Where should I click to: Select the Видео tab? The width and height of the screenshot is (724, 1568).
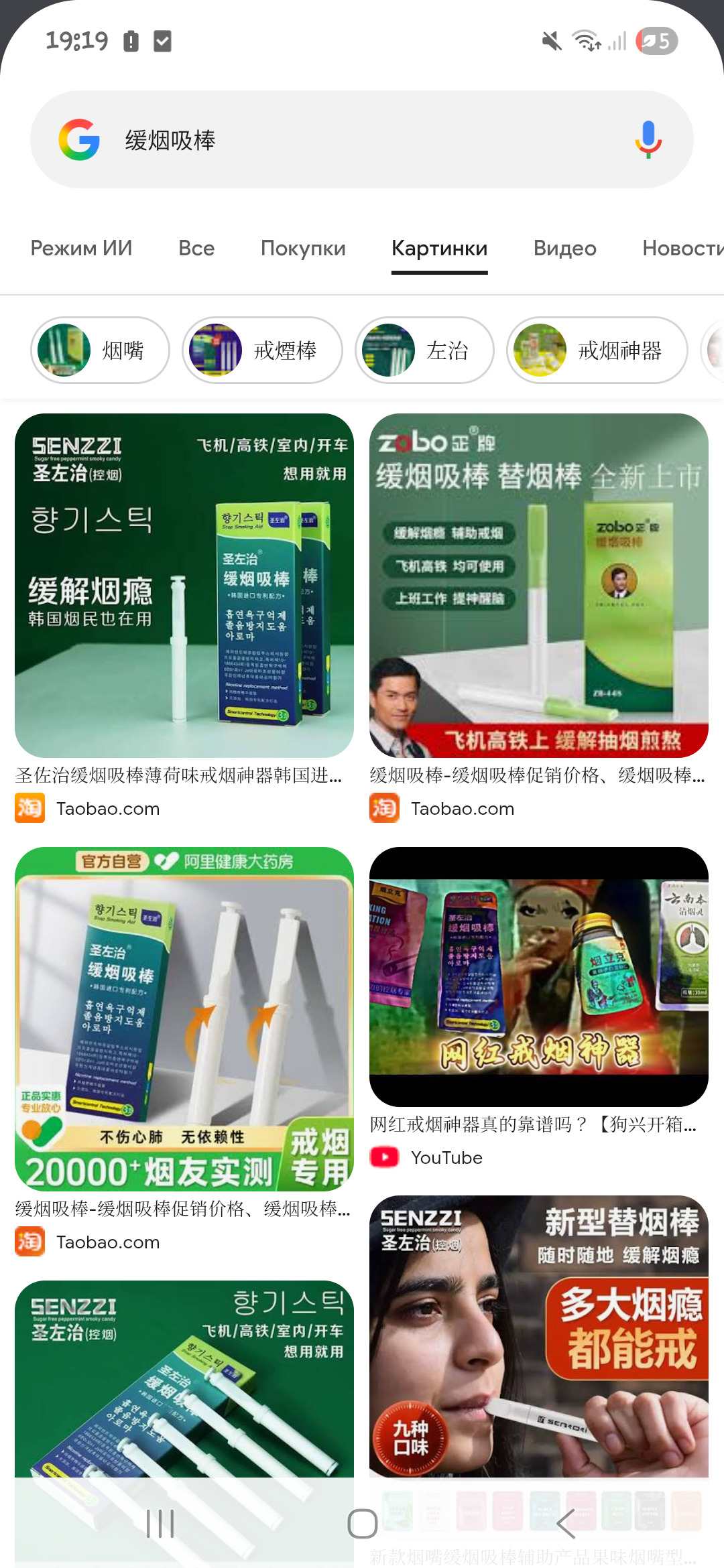(564, 249)
